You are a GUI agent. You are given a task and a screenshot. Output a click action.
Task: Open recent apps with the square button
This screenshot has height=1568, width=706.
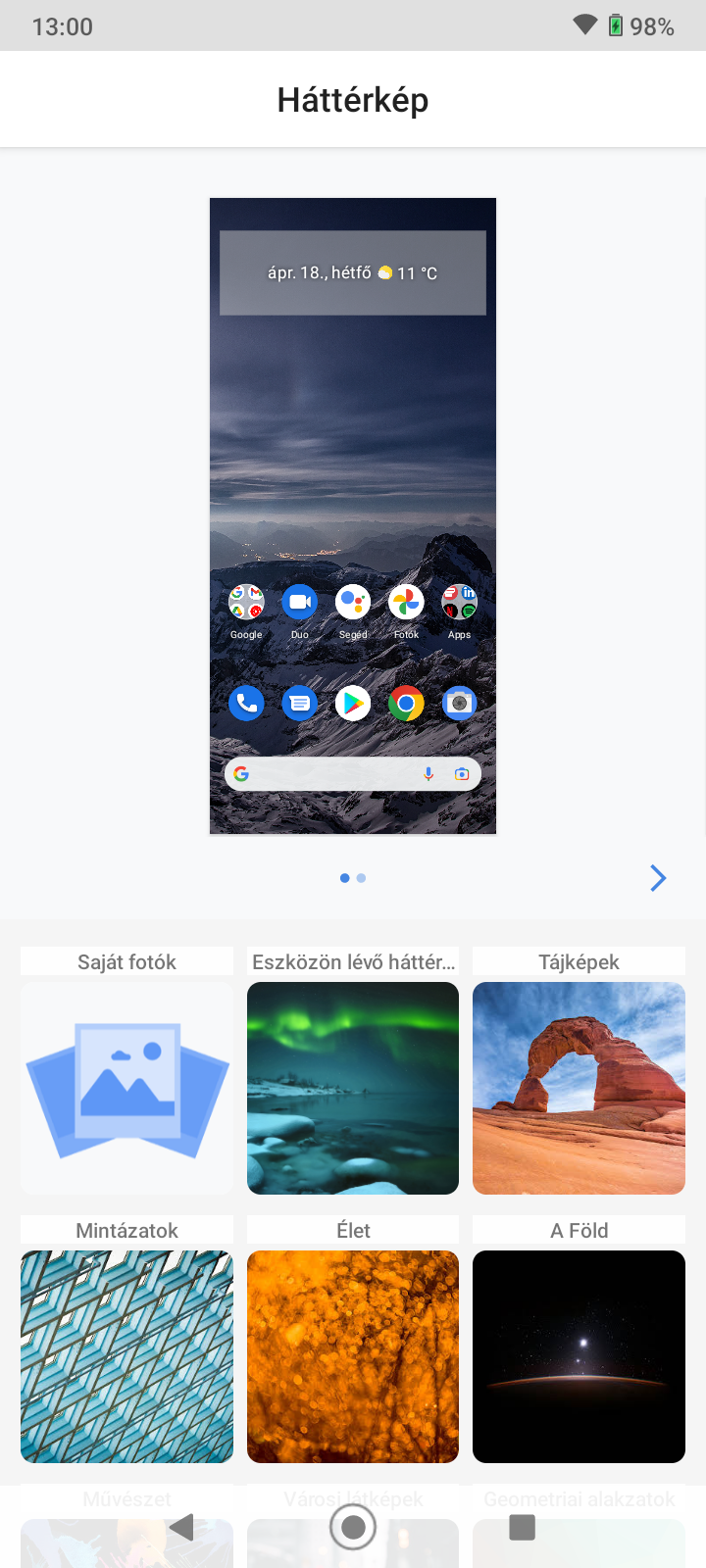[523, 1527]
